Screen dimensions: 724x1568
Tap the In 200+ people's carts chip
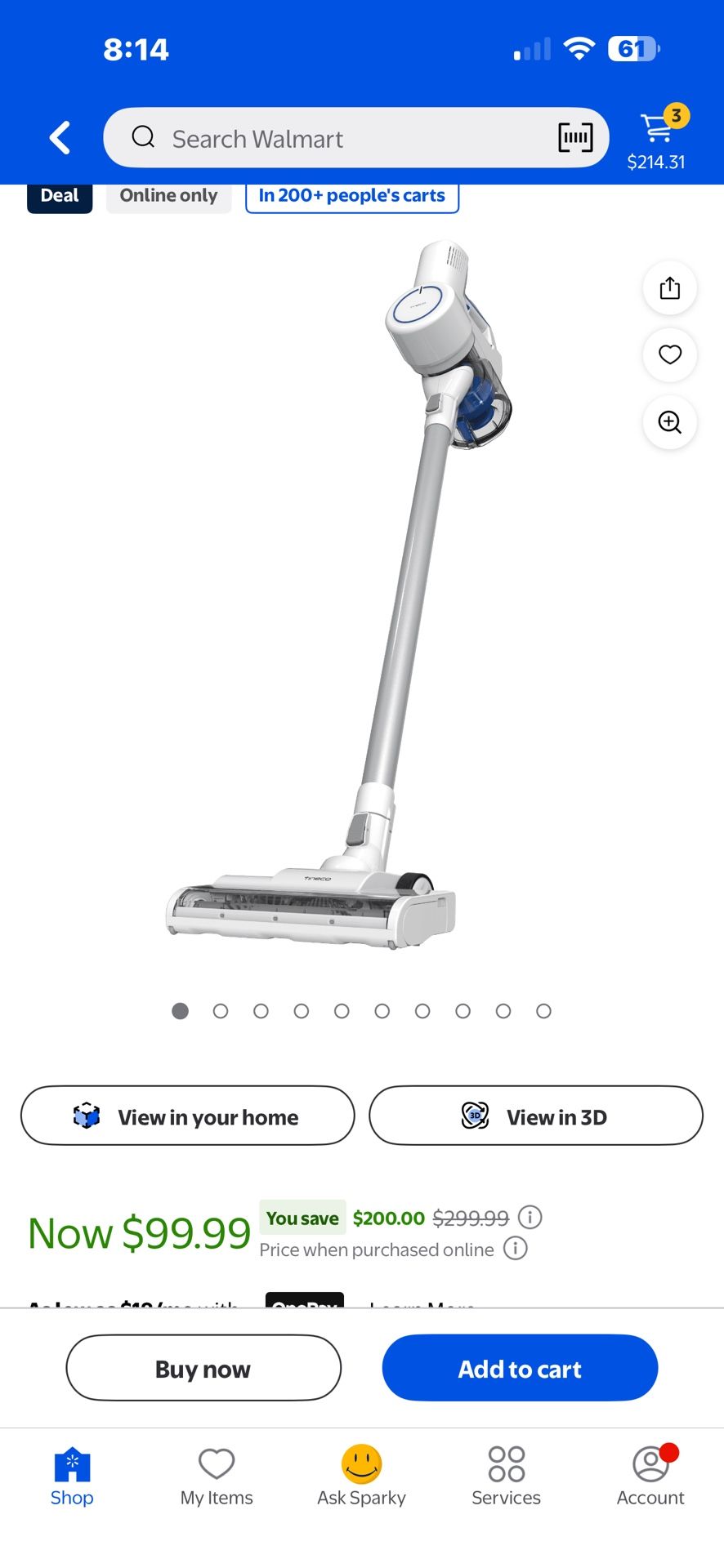point(352,197)
